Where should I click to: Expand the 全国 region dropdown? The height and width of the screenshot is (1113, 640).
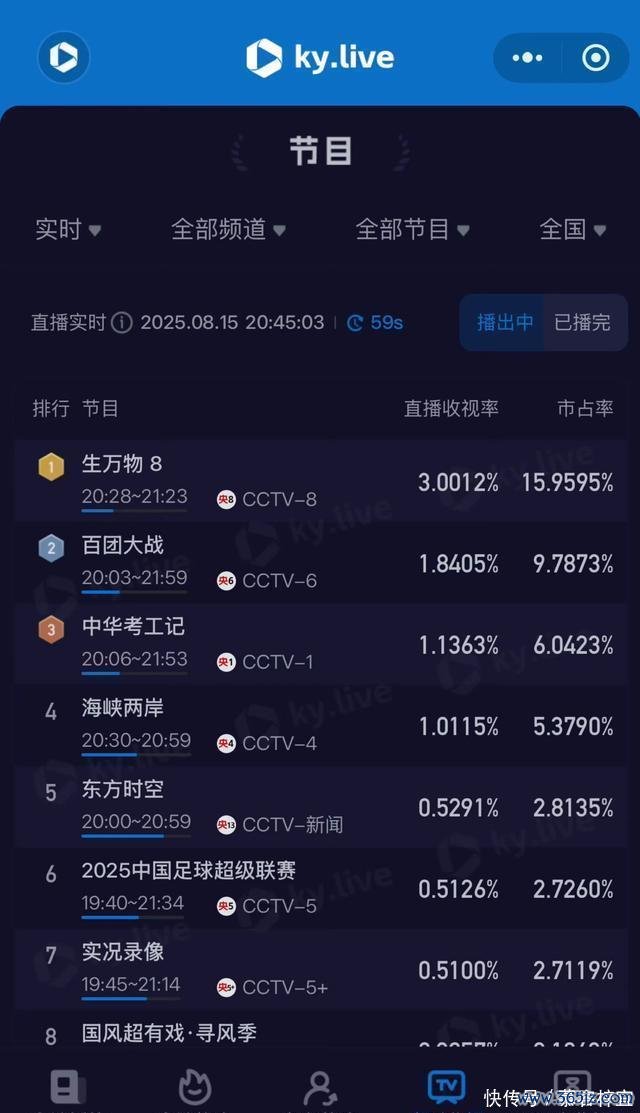pos(572,229)
